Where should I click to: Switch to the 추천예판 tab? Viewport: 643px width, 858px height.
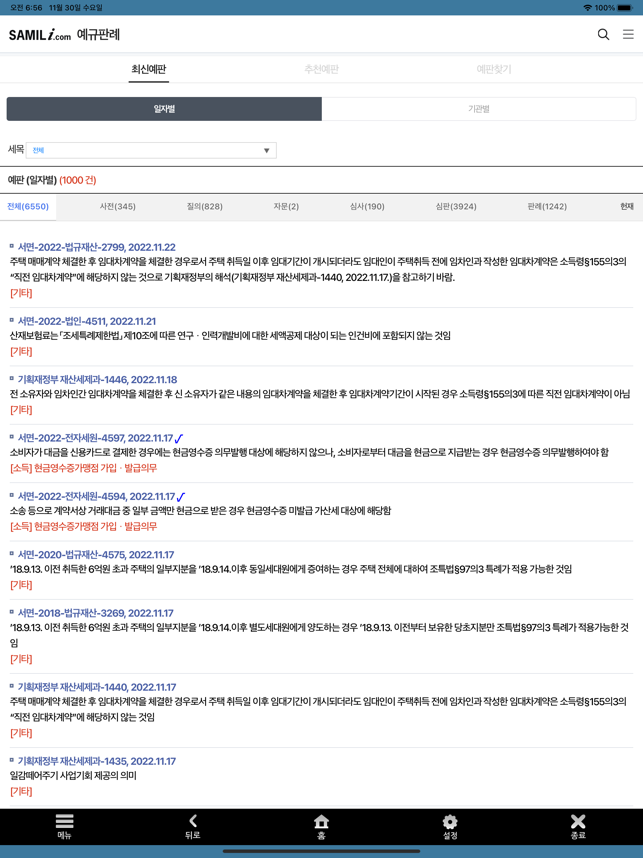tap(321, 69)
